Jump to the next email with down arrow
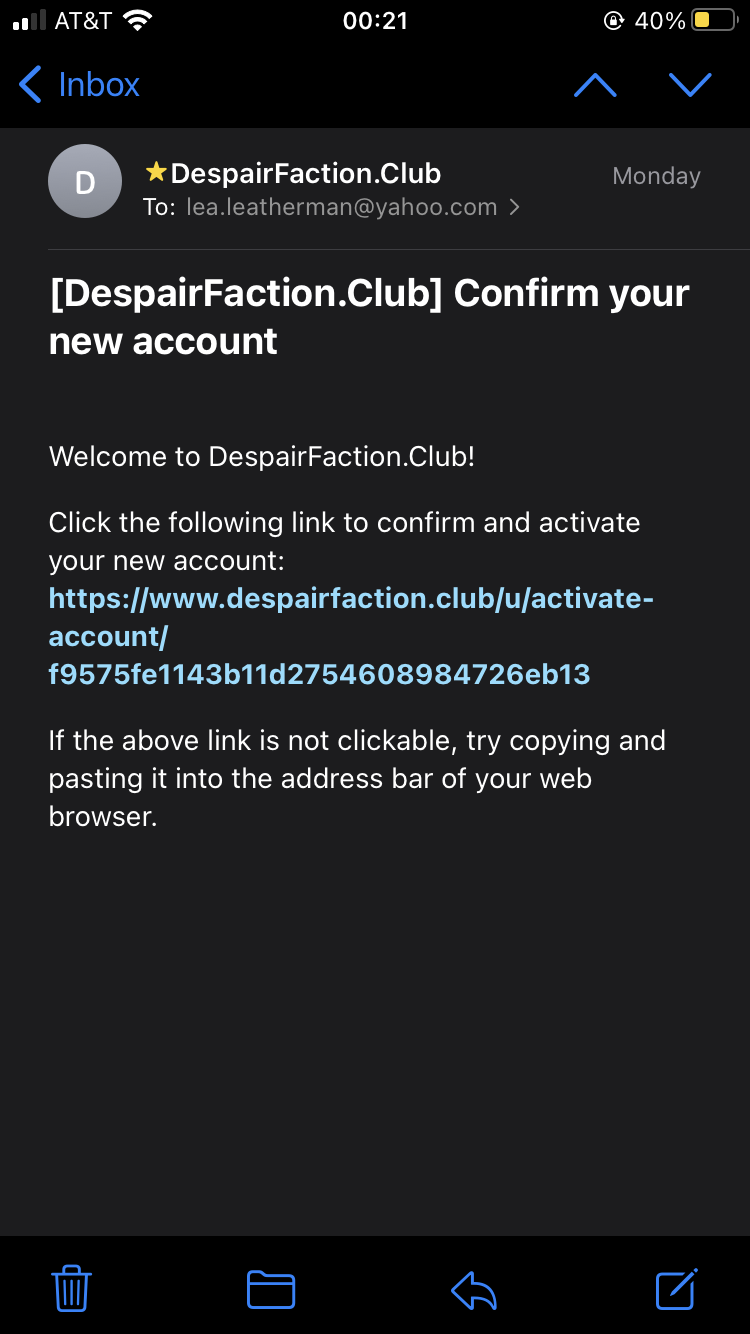750x1334 pixels. (690, 85)
